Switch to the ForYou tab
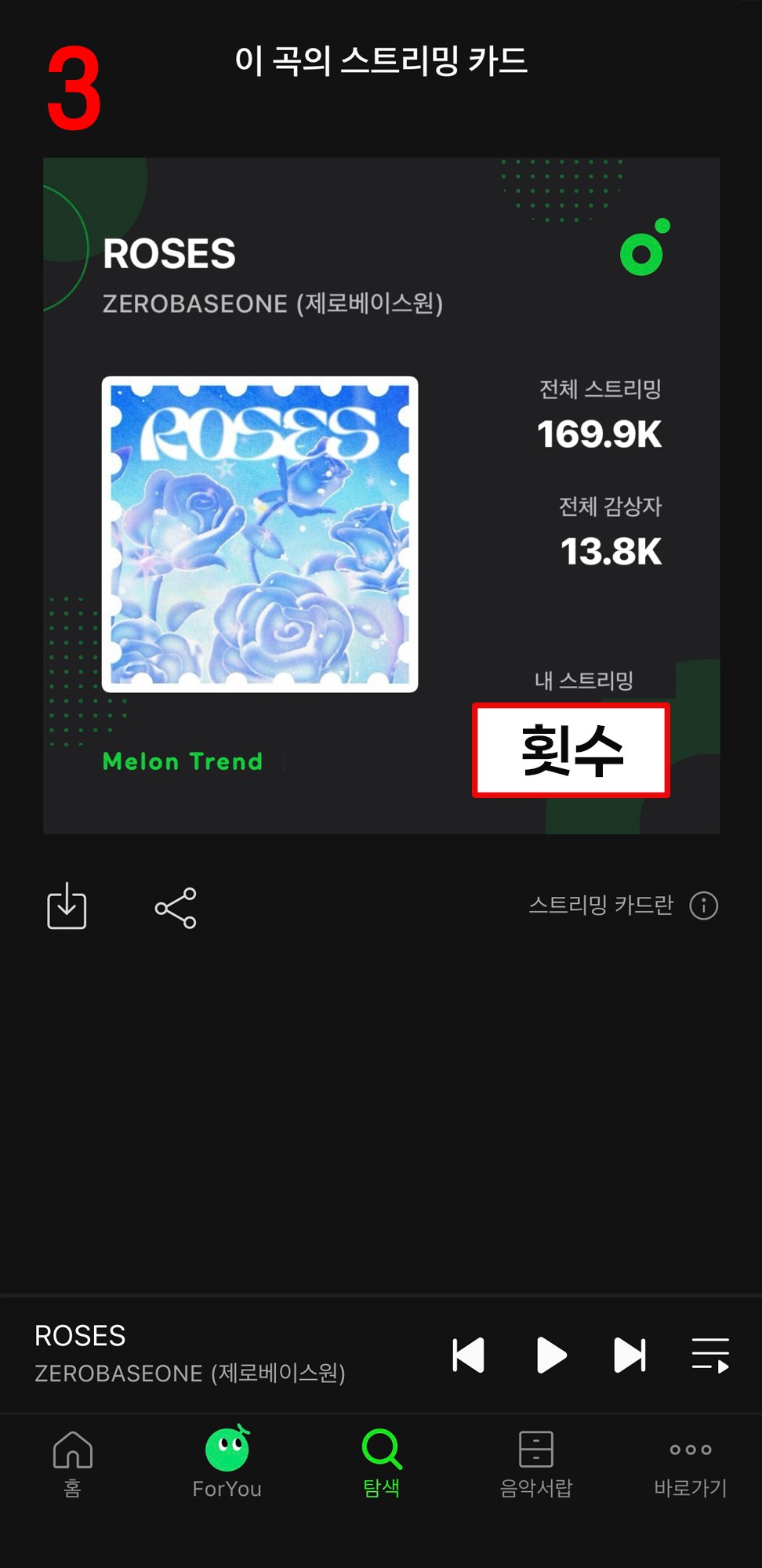The width and height of the screenshot is (762, 1568). click(227, 1463)
